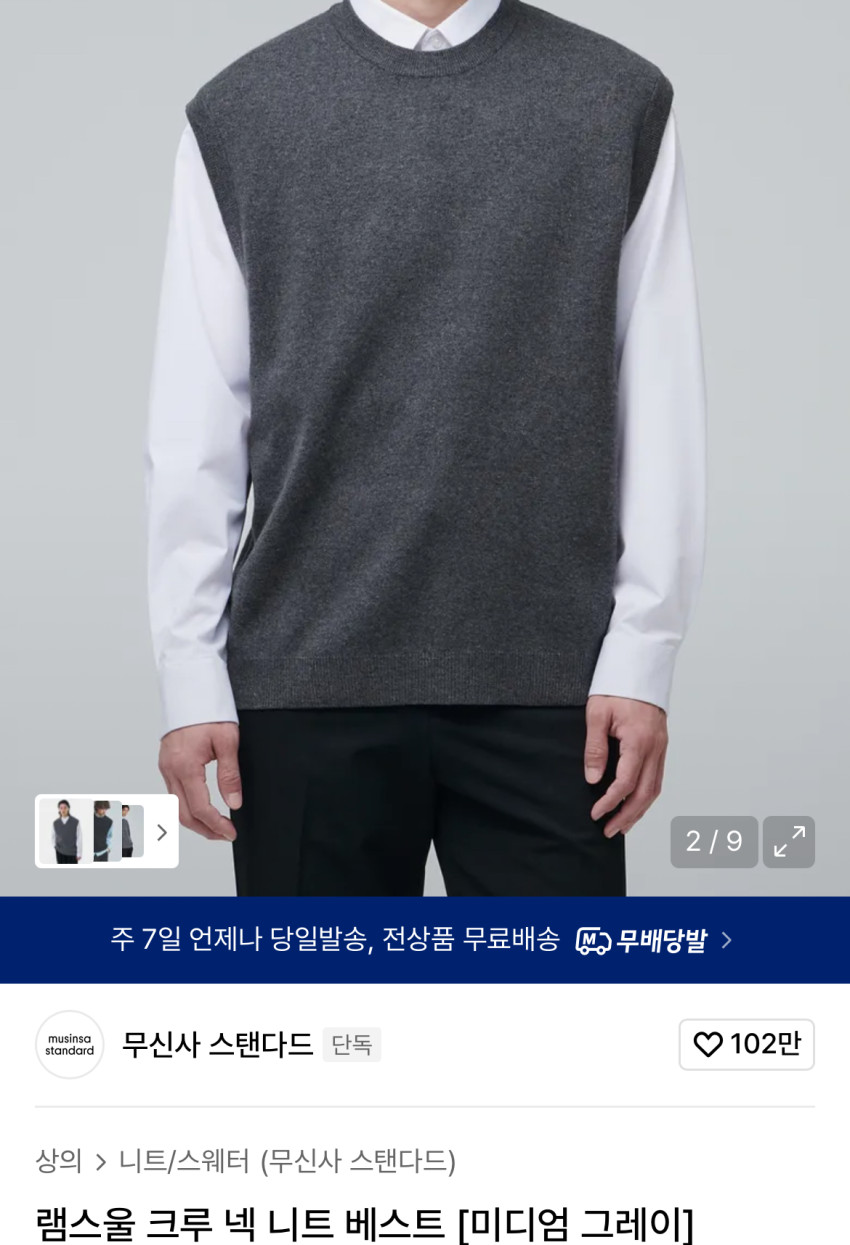850x1245 pixels.
Task: Open the 무배당발 free shipping banner
Action: (424, 940)
